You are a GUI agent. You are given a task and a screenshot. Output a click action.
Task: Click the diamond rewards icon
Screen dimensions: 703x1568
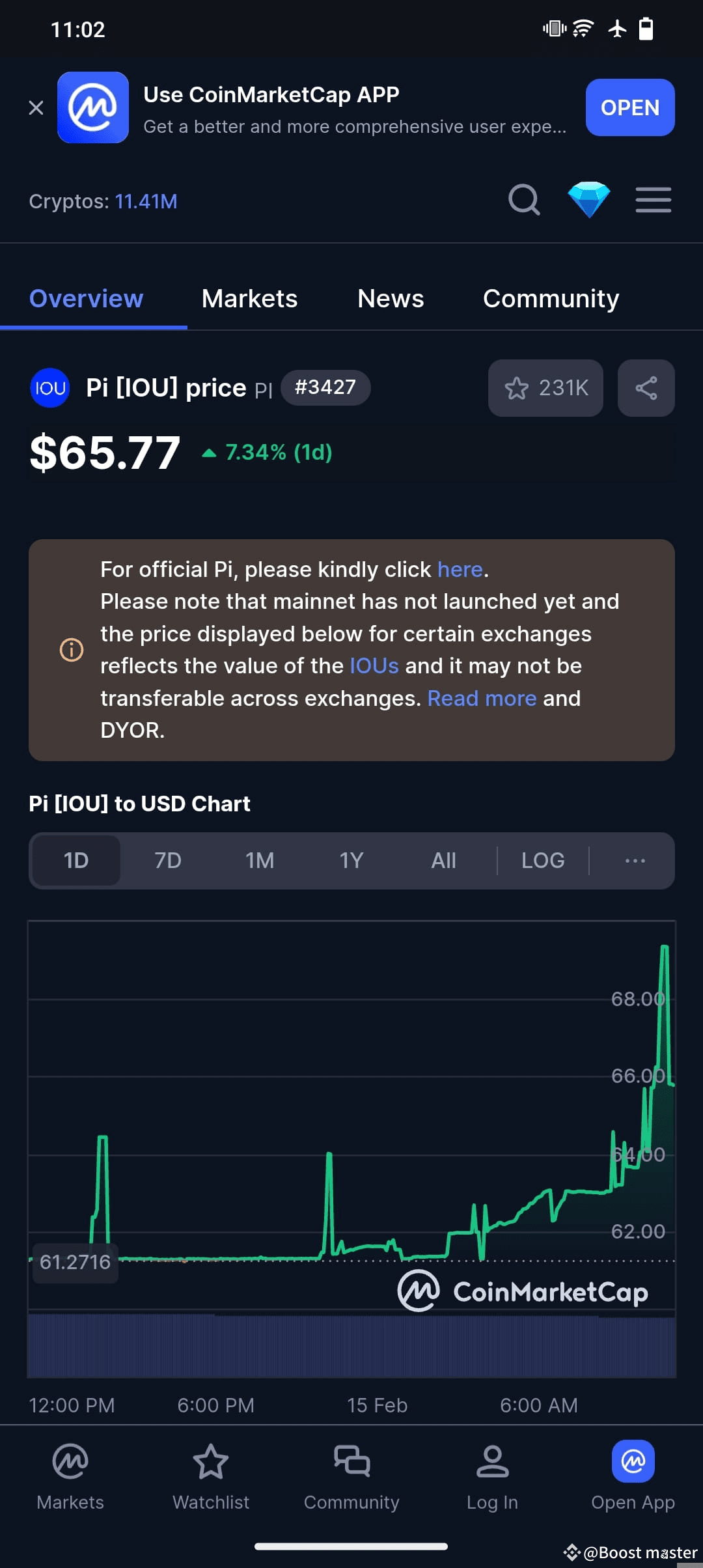coord(589,200)
